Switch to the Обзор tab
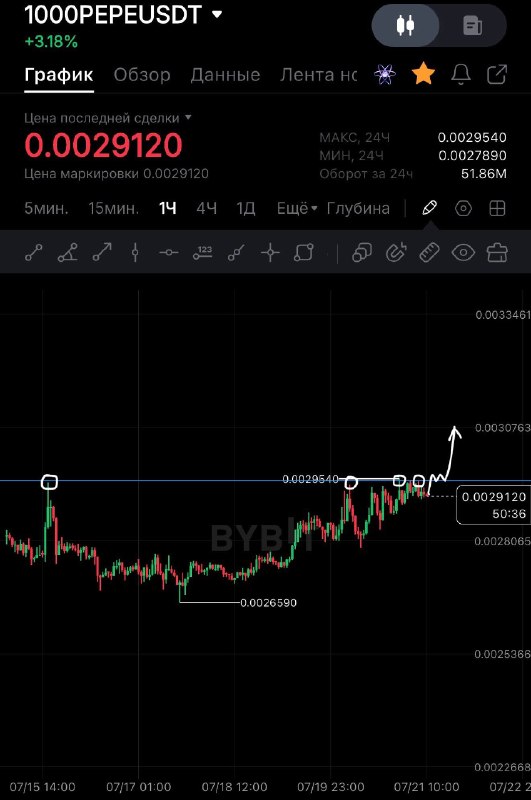The image size is (531, 800). point(142,75)
